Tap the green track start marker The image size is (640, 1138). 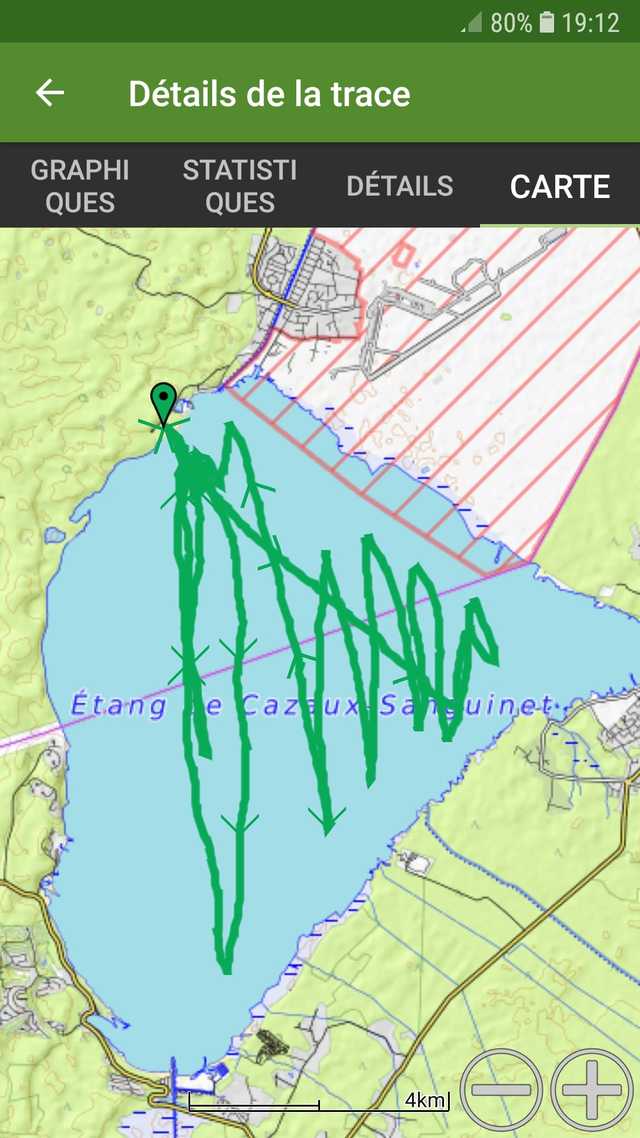pos(163,403)
